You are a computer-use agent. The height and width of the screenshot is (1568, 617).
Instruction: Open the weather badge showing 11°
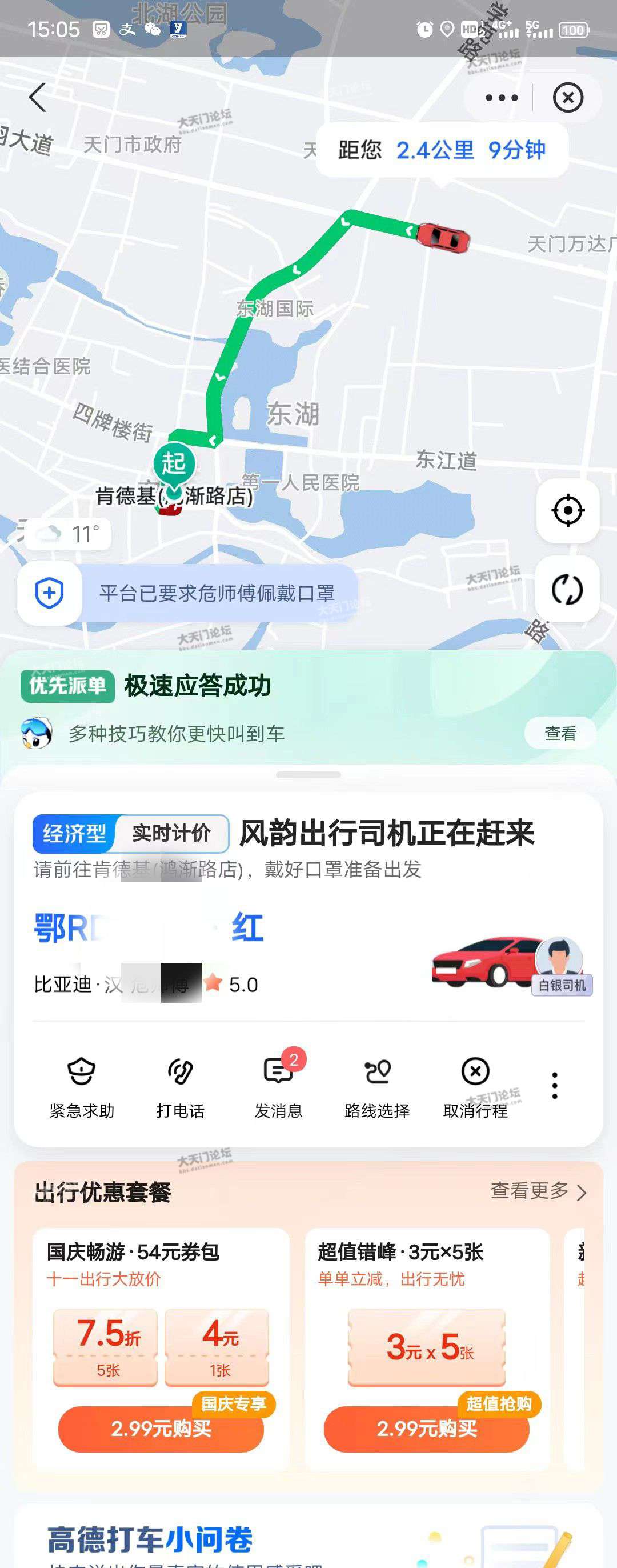pyautogui.click(x=68, y=534)
